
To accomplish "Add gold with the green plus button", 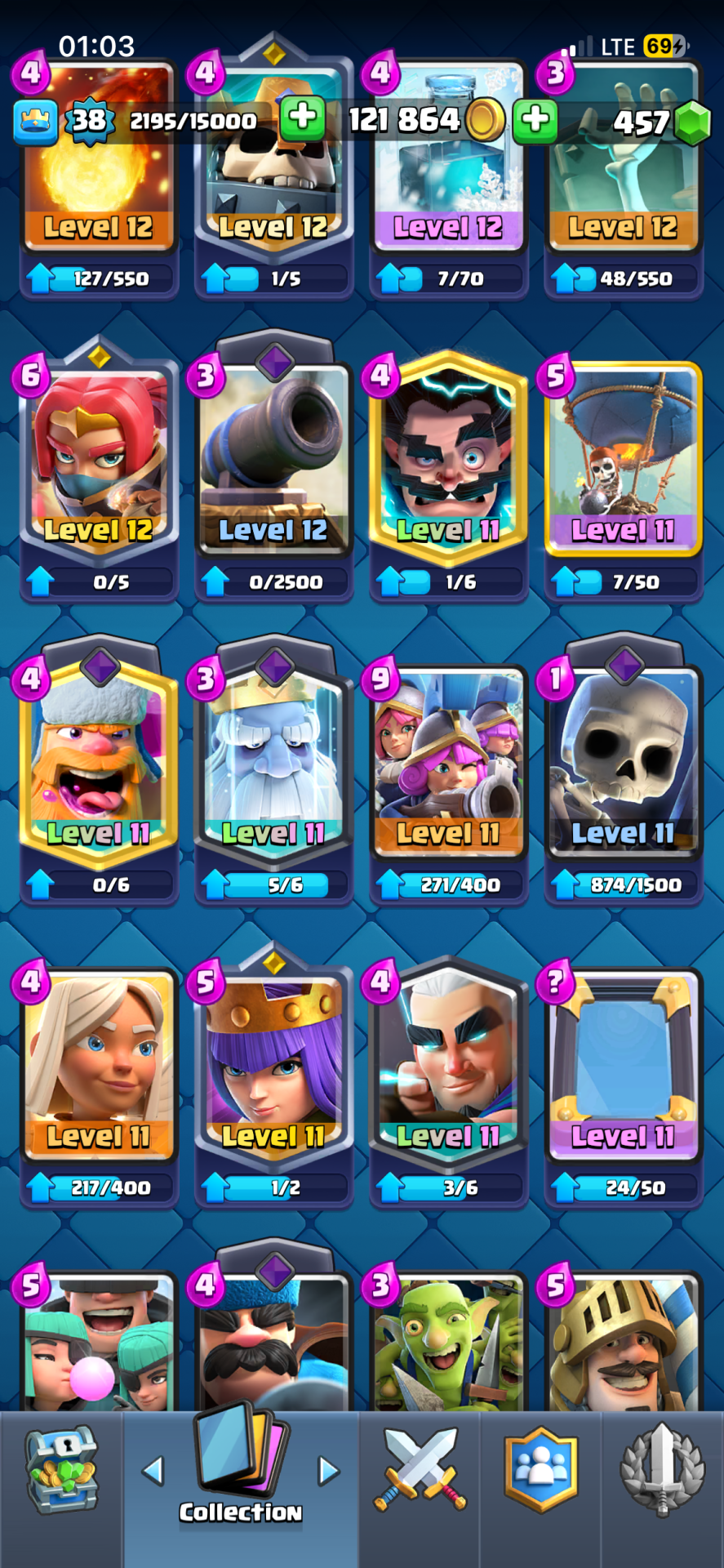I will click(x=535, y=119).
